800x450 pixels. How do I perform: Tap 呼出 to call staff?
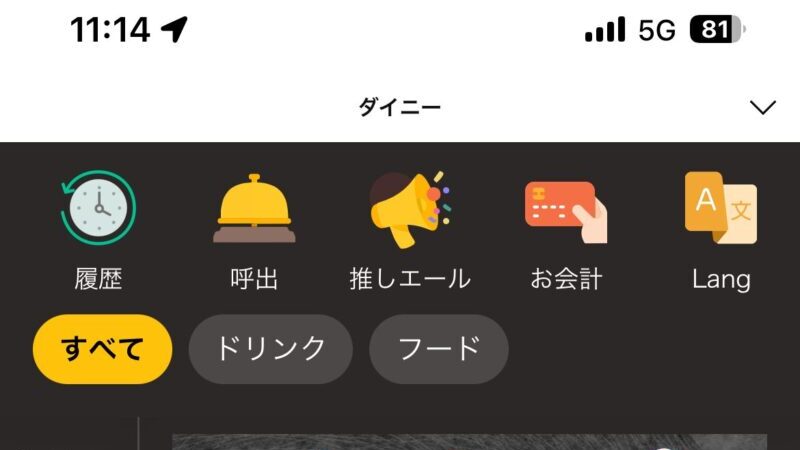click(x=253, y=230)
